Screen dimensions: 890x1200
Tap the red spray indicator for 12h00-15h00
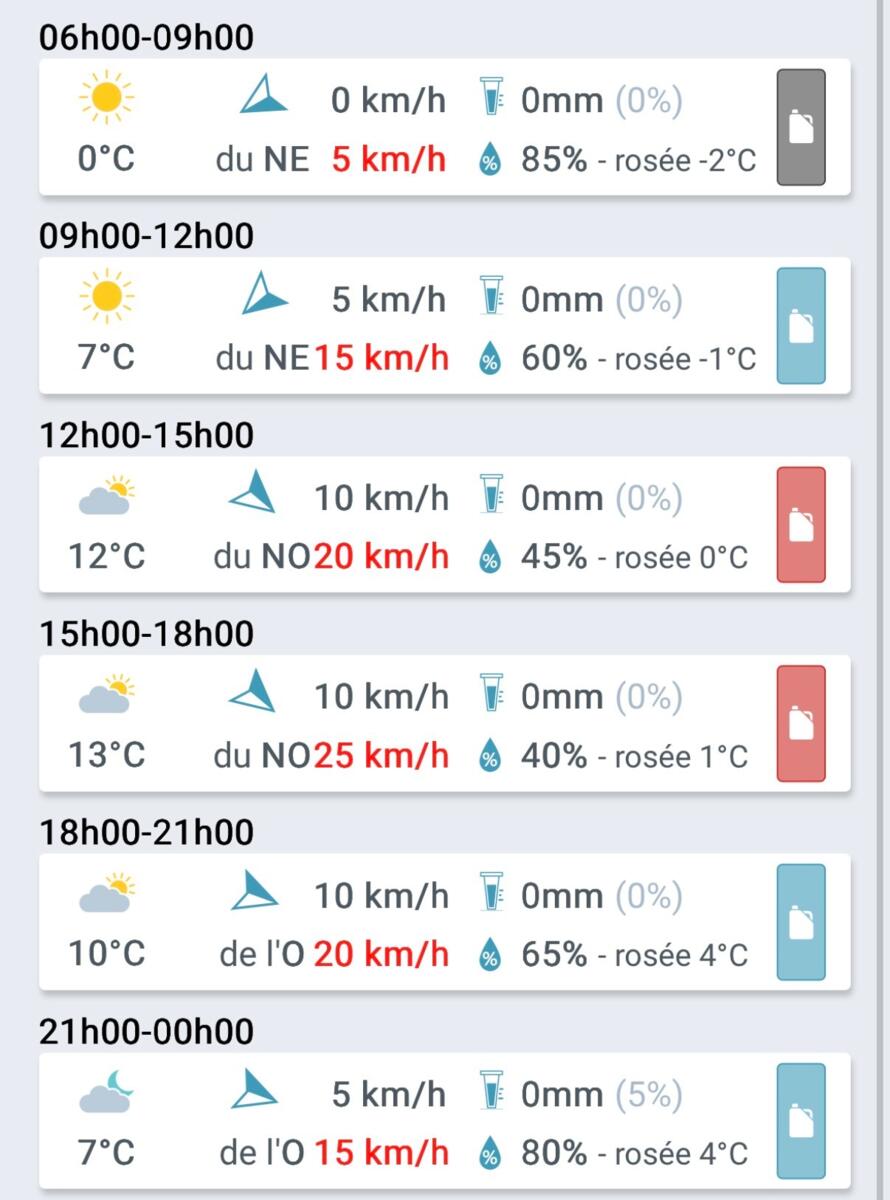[801, 525]
